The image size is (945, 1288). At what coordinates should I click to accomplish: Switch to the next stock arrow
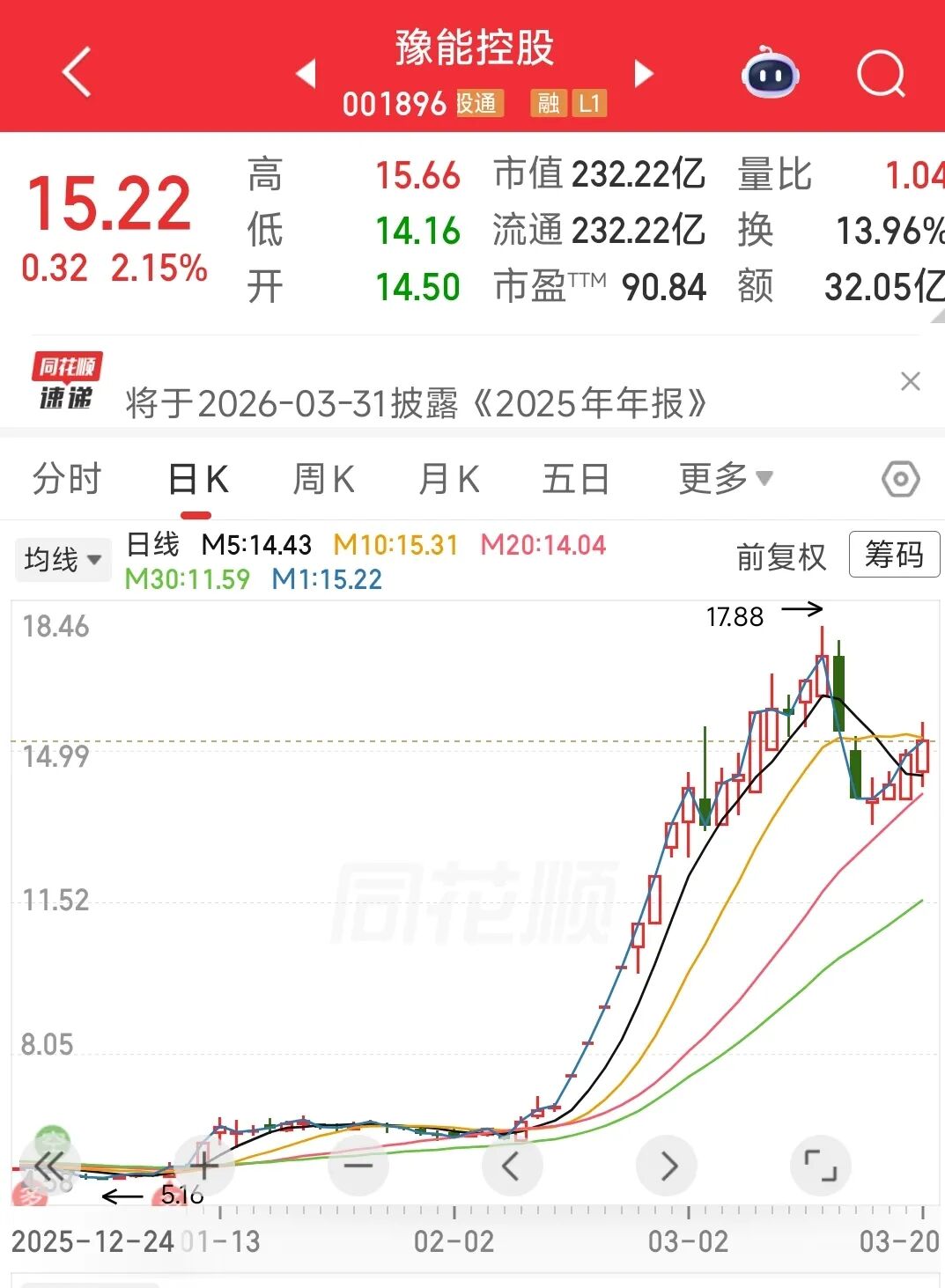645,73
